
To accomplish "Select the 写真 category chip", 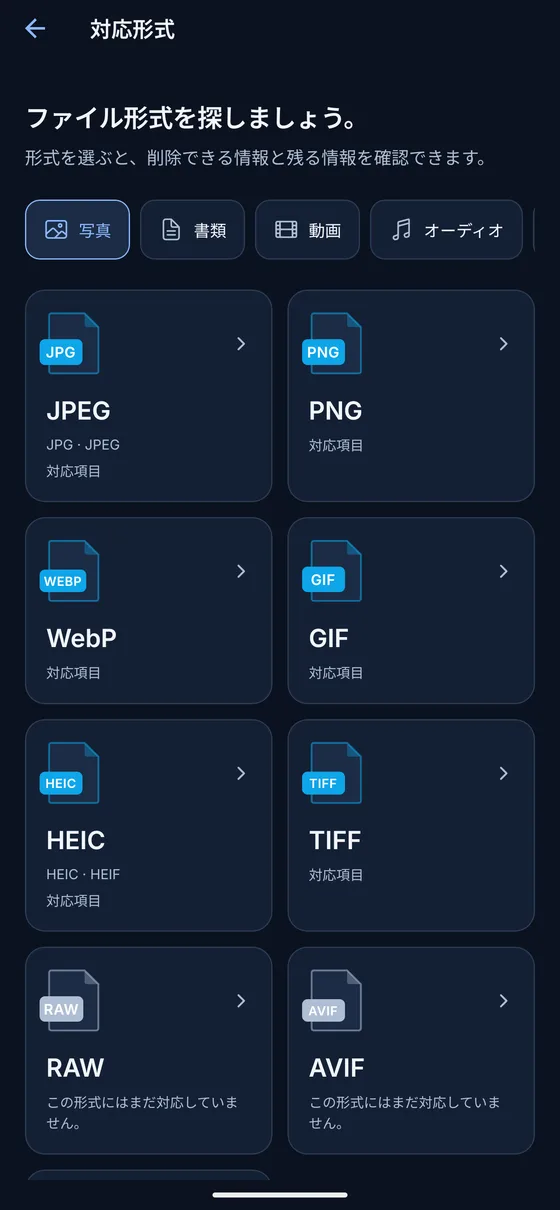I will click(78, 230).
